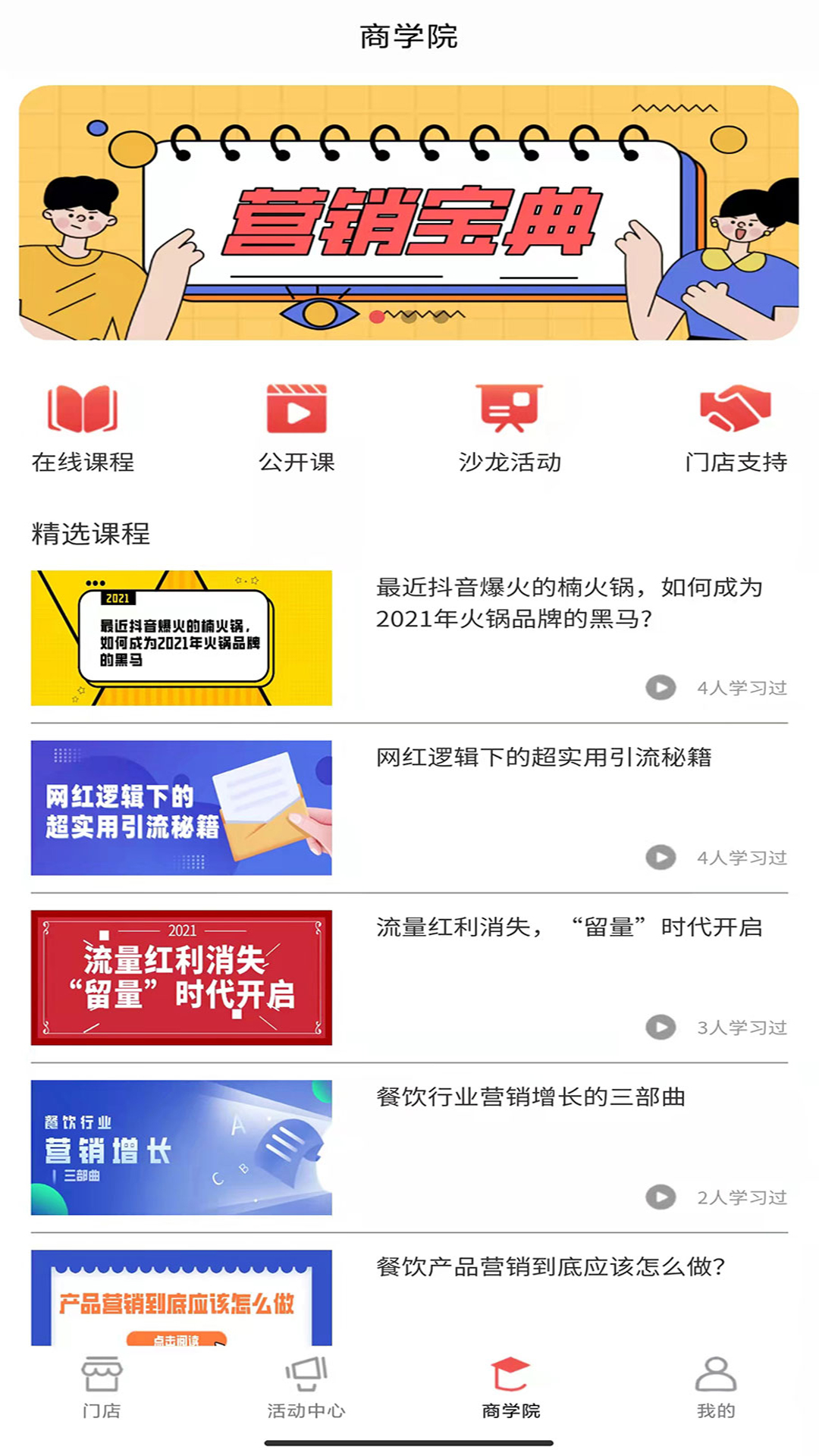Open 在线课程 category
This screenshot has width=819, height=1456.
coord(83,428)
